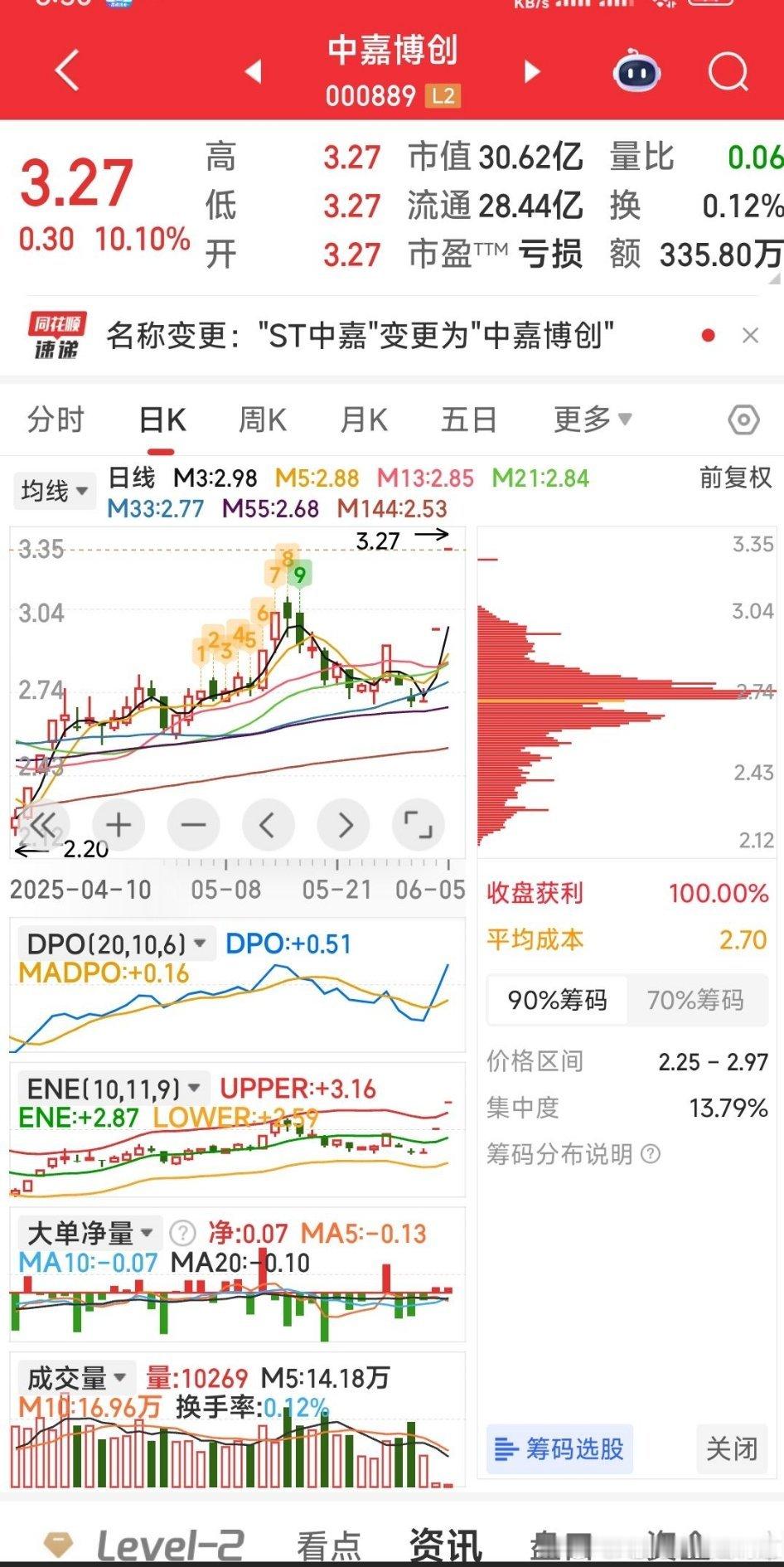Select the 70%筹码 option

point(696,1000)
